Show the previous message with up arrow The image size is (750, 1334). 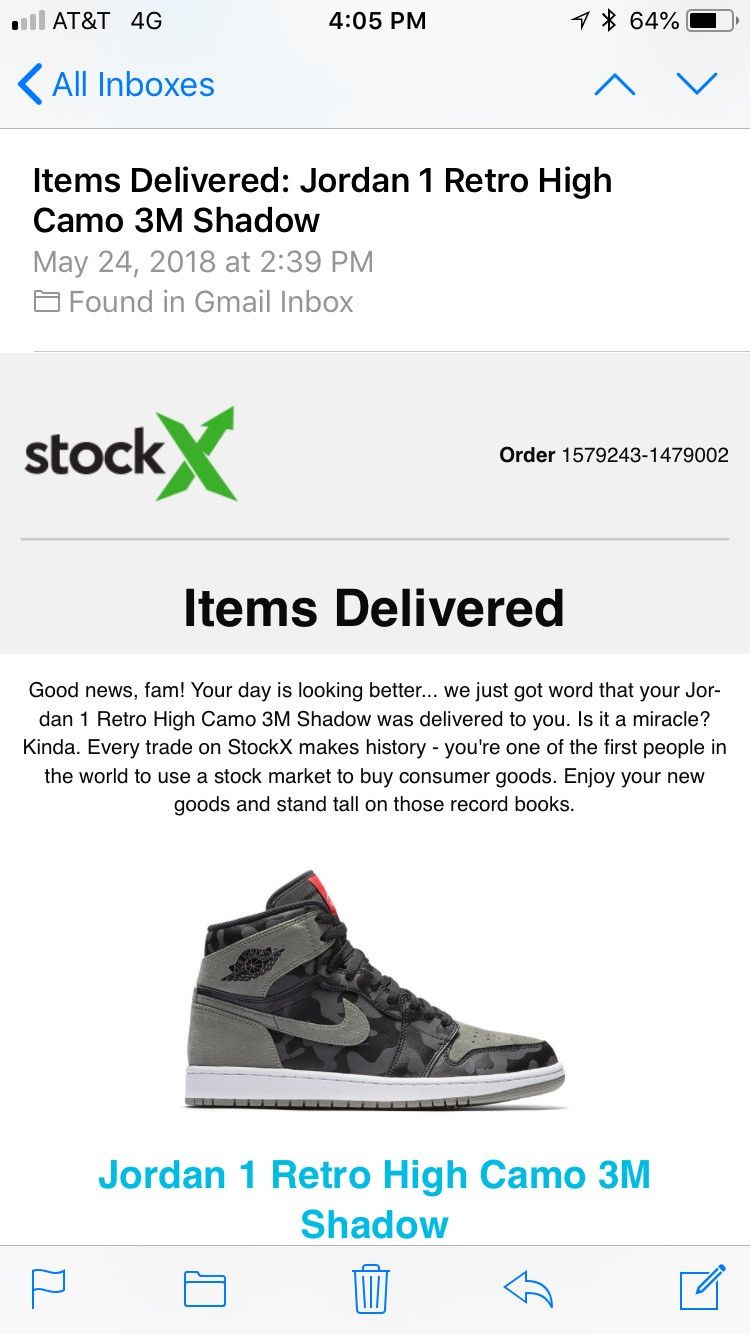(614, 85)
